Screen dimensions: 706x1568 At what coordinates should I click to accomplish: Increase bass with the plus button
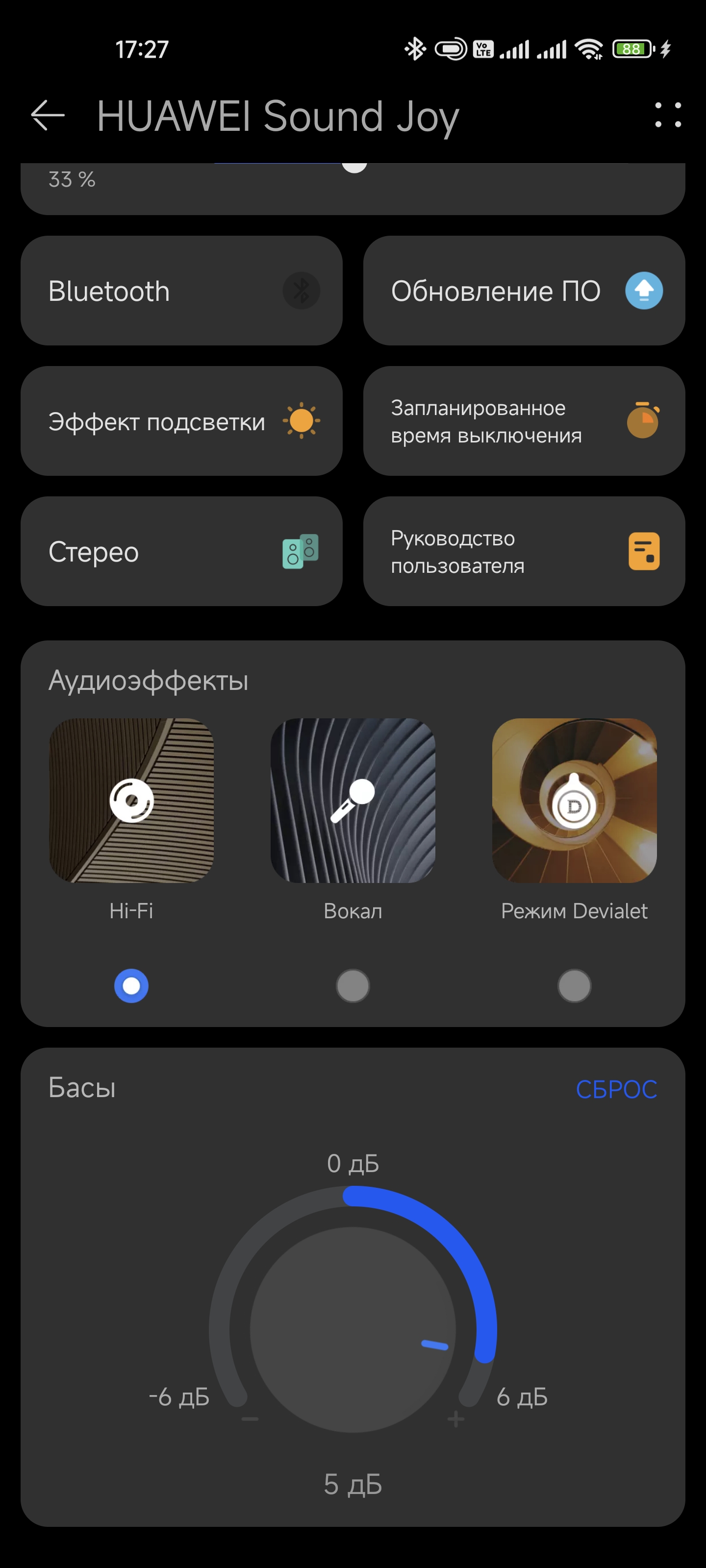(455, 1420)
